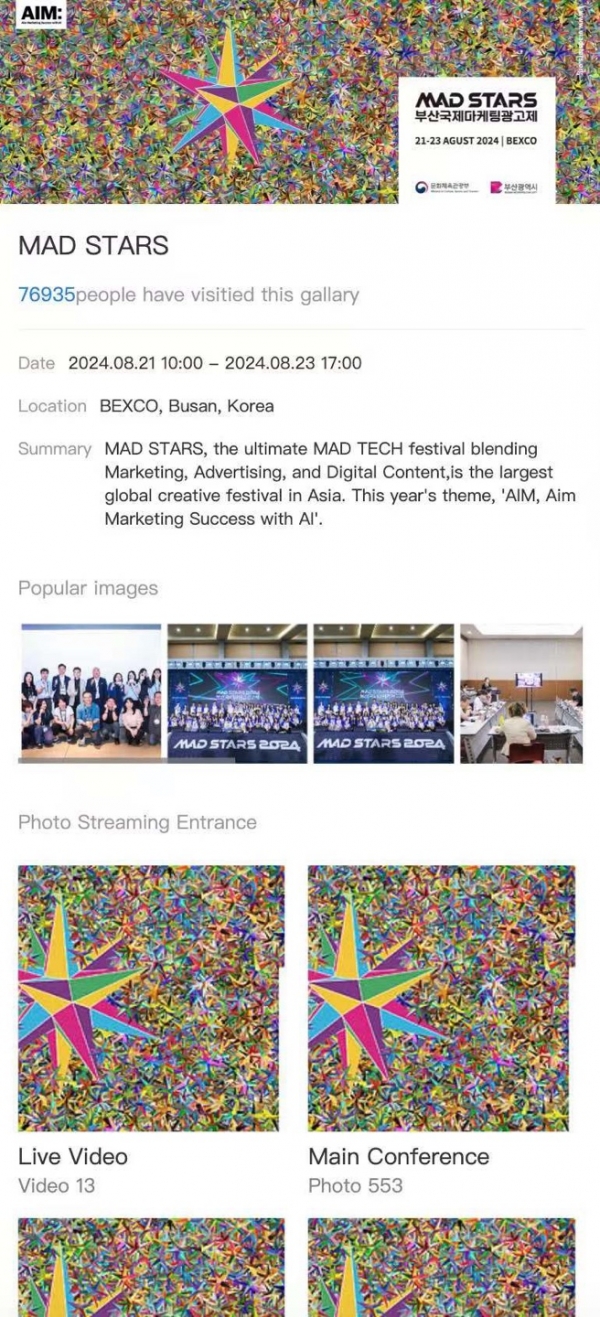Open the Live Video album

(x=151, y=998)
